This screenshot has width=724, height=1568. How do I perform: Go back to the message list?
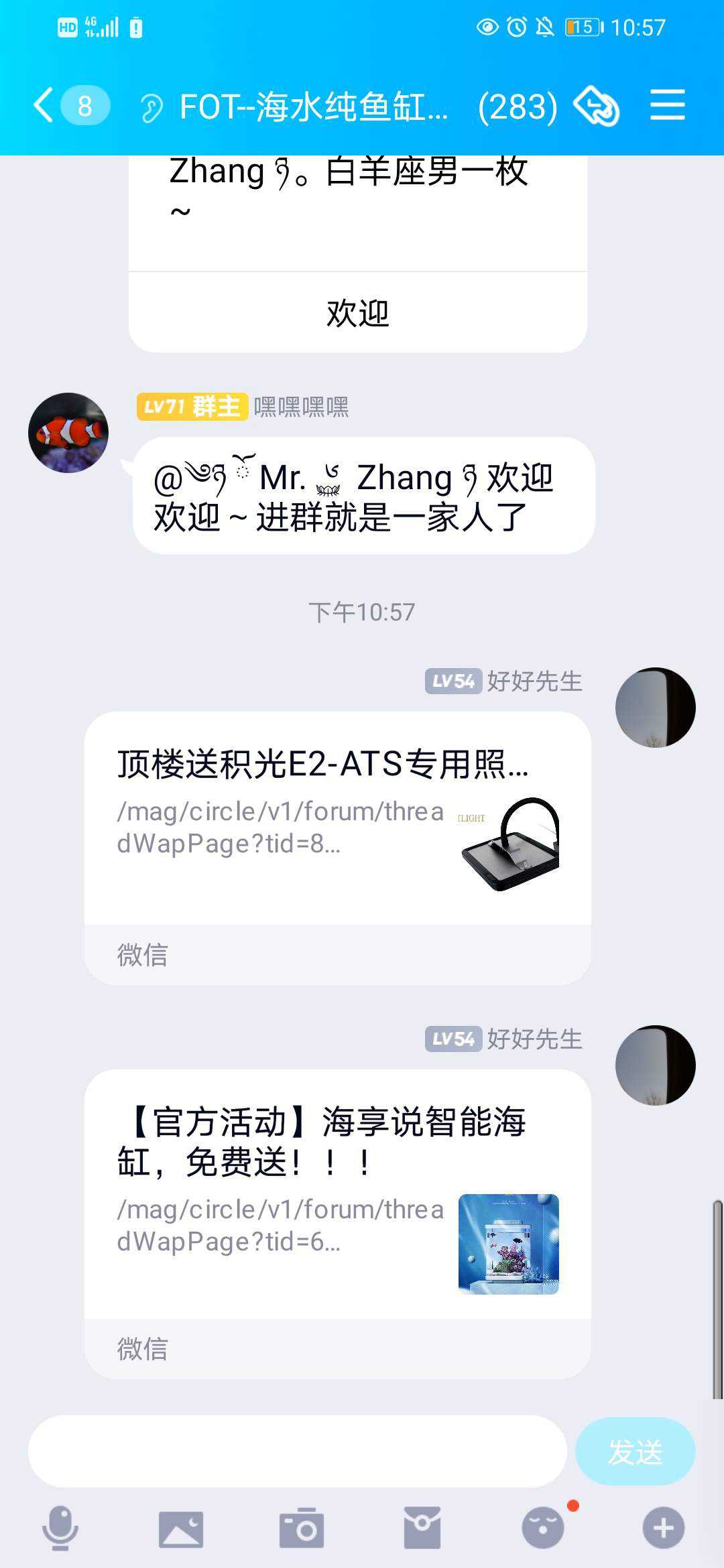(44, 106)
